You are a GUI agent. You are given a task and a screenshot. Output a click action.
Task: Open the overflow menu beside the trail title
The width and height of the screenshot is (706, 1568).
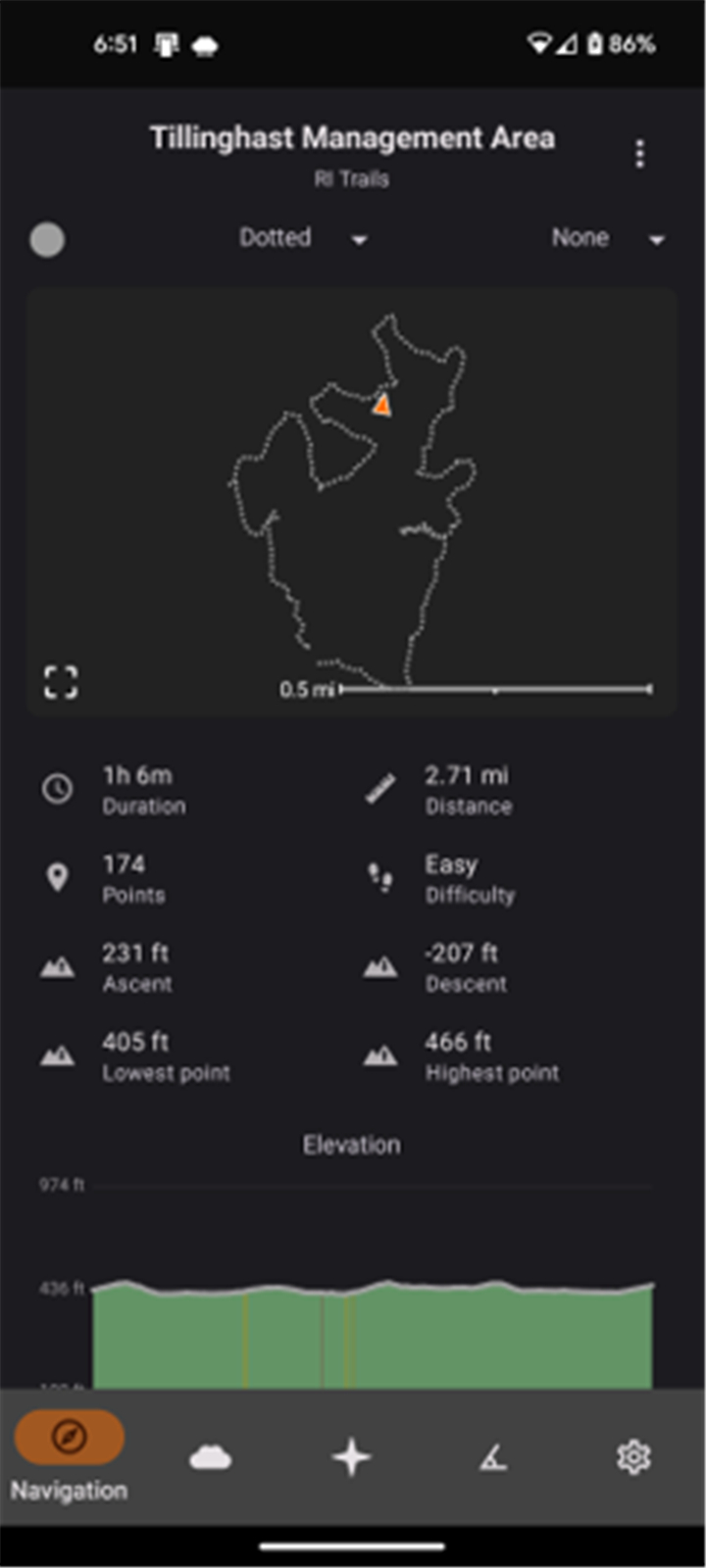(640, 154)
